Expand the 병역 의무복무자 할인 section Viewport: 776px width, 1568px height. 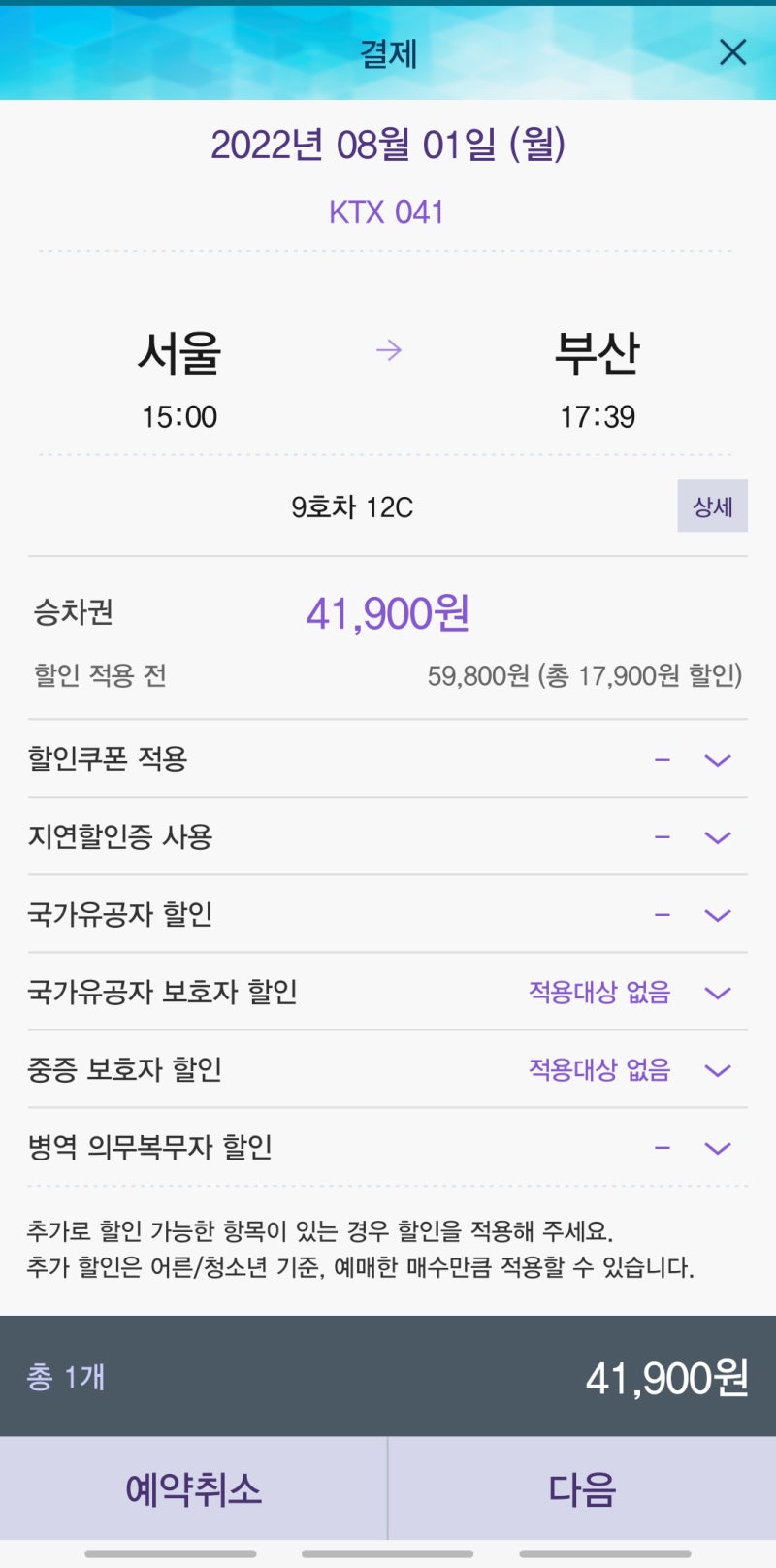(x=718, y=1148)
